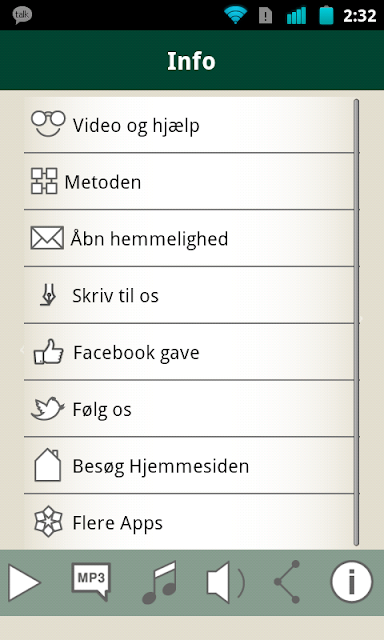Open the Facebook gave row
The width and height of the screenshot is (384, 640).
point(189,352)
